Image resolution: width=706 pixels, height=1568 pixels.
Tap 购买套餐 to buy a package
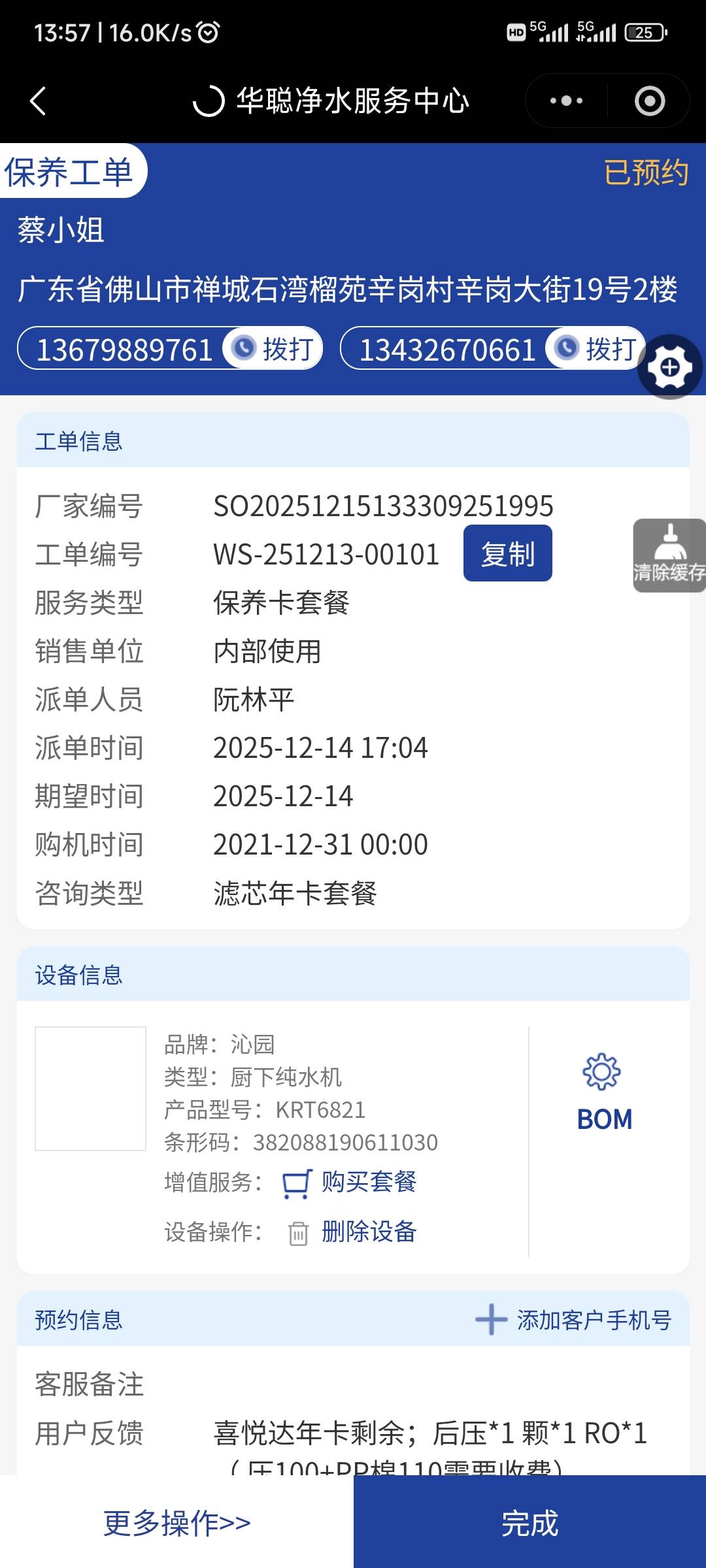point(368,1182)
